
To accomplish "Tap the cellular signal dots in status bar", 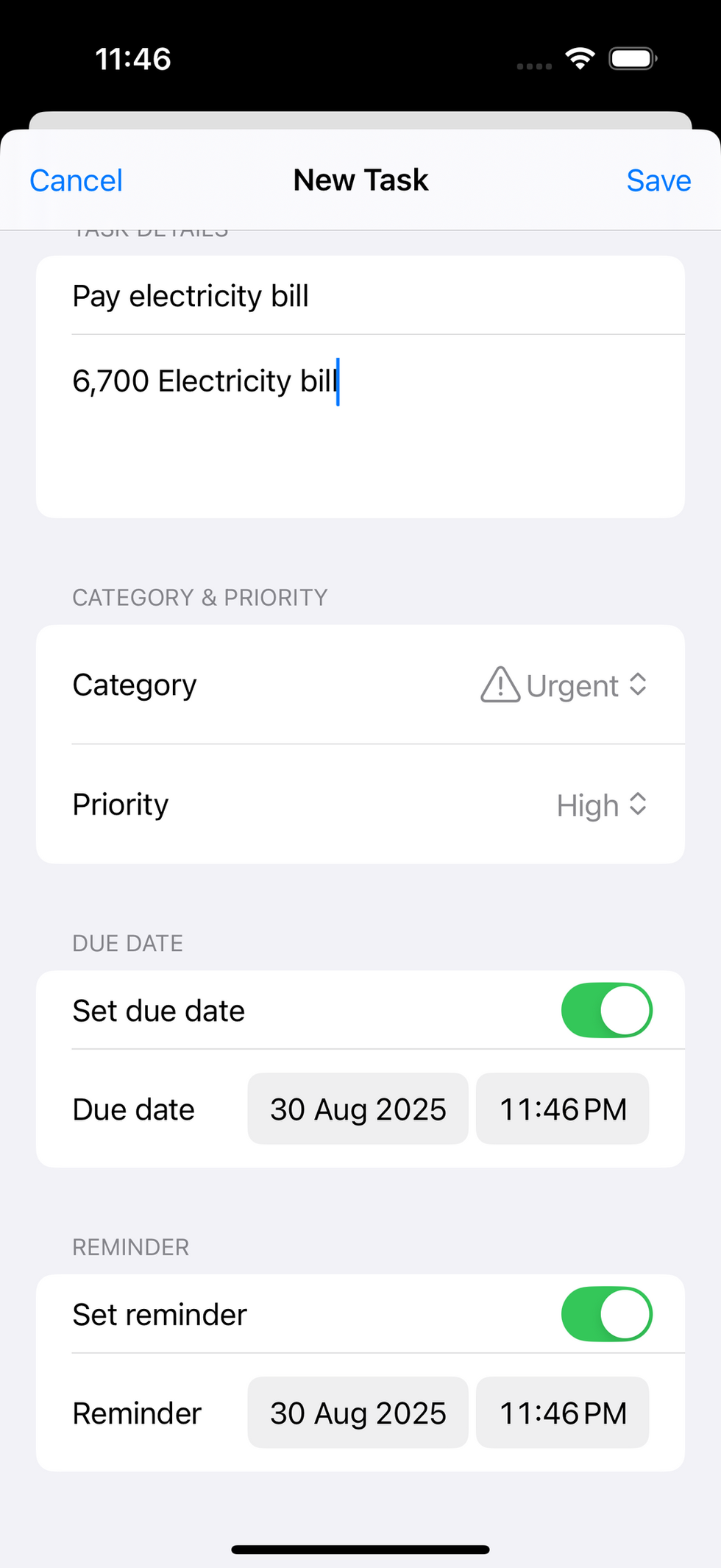I will click(533, 66).
